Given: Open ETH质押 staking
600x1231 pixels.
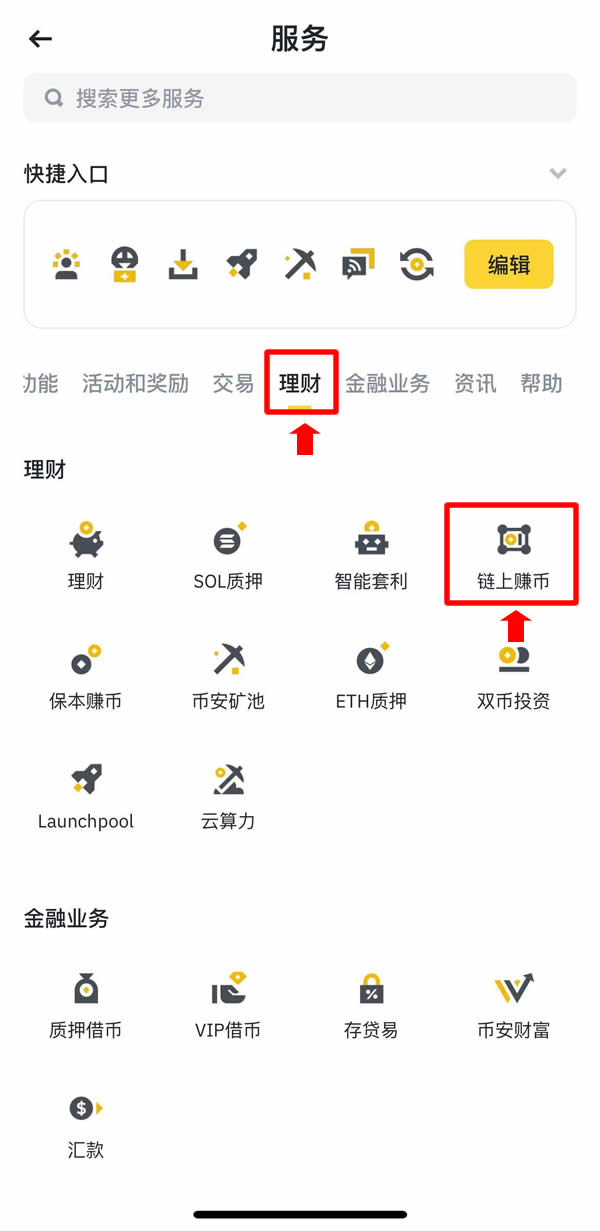Looking at the screenshot, I should coord(371,676).
